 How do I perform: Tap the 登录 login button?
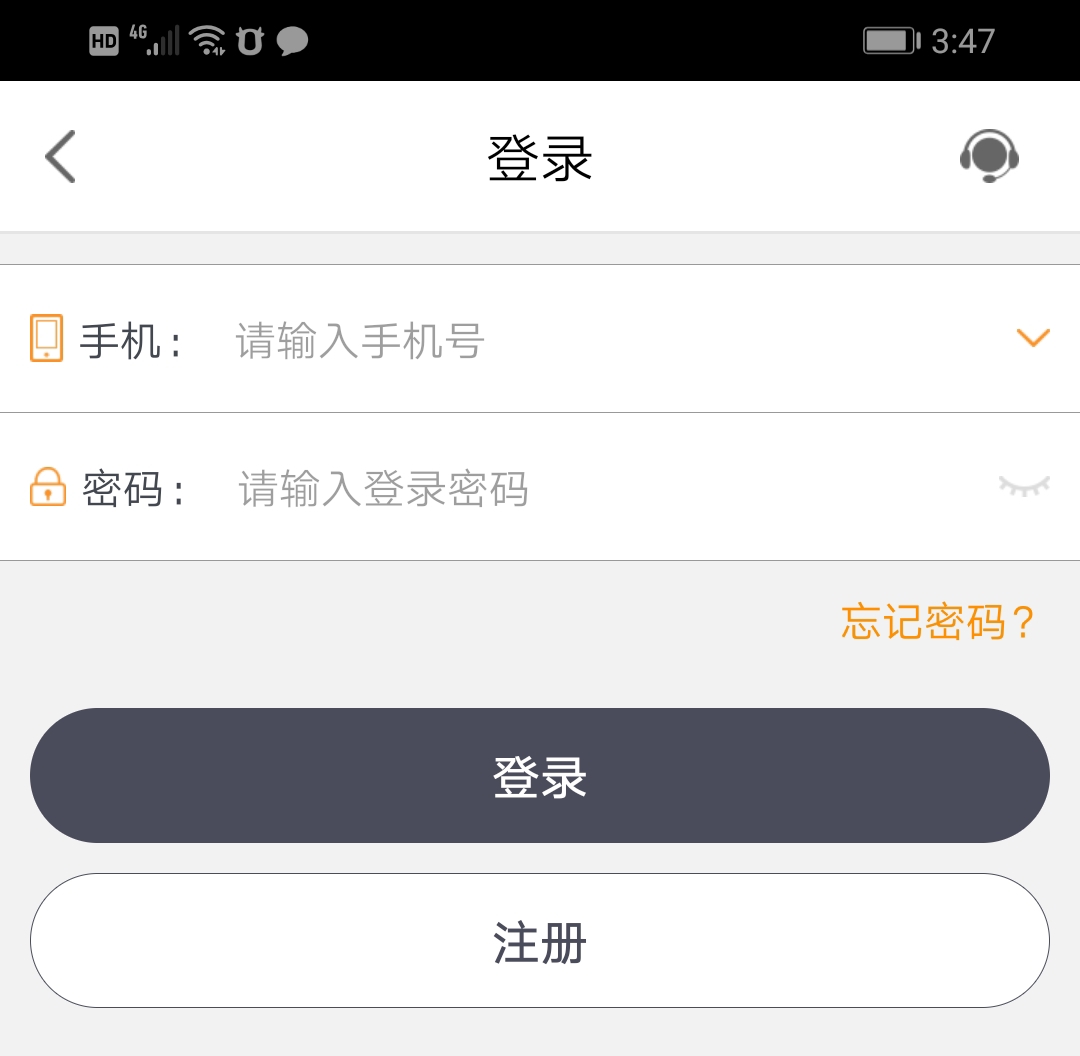click(540, 776)
